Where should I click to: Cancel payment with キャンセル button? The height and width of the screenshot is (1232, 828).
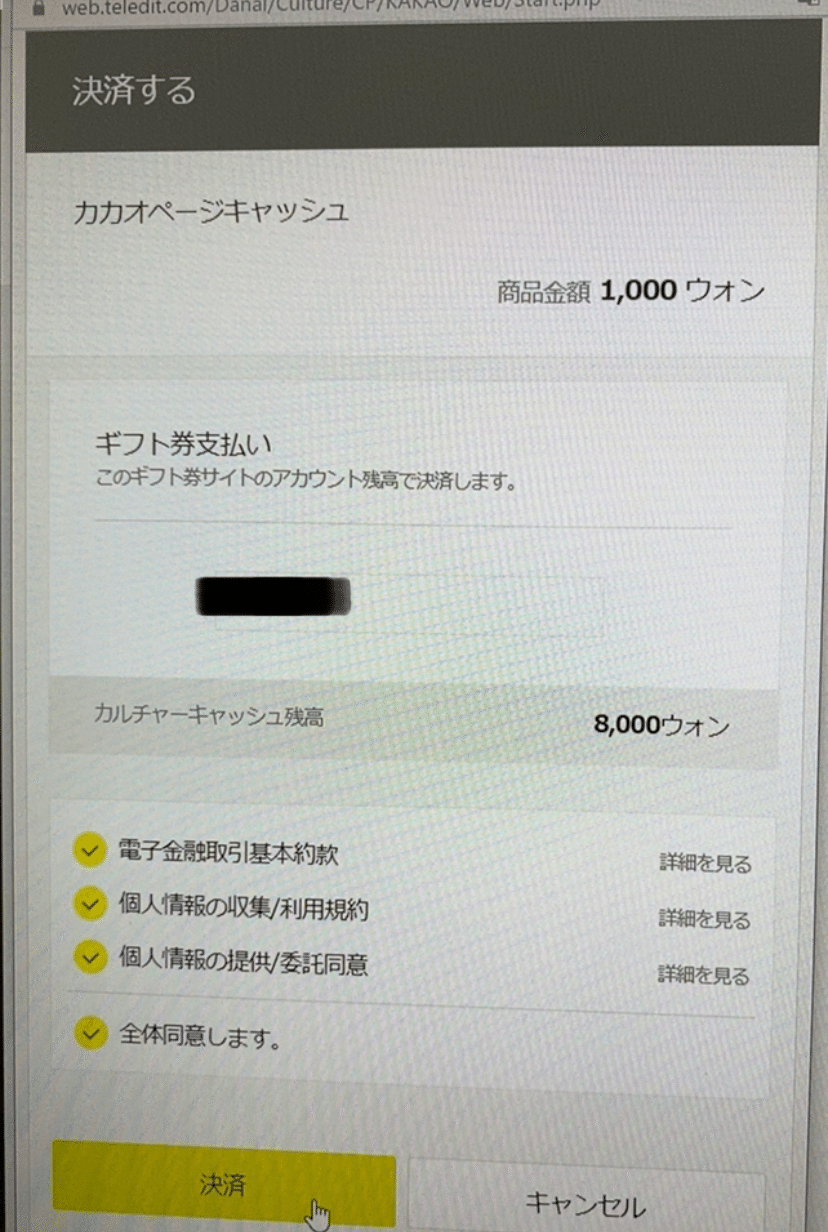(x=585, y=1202)
